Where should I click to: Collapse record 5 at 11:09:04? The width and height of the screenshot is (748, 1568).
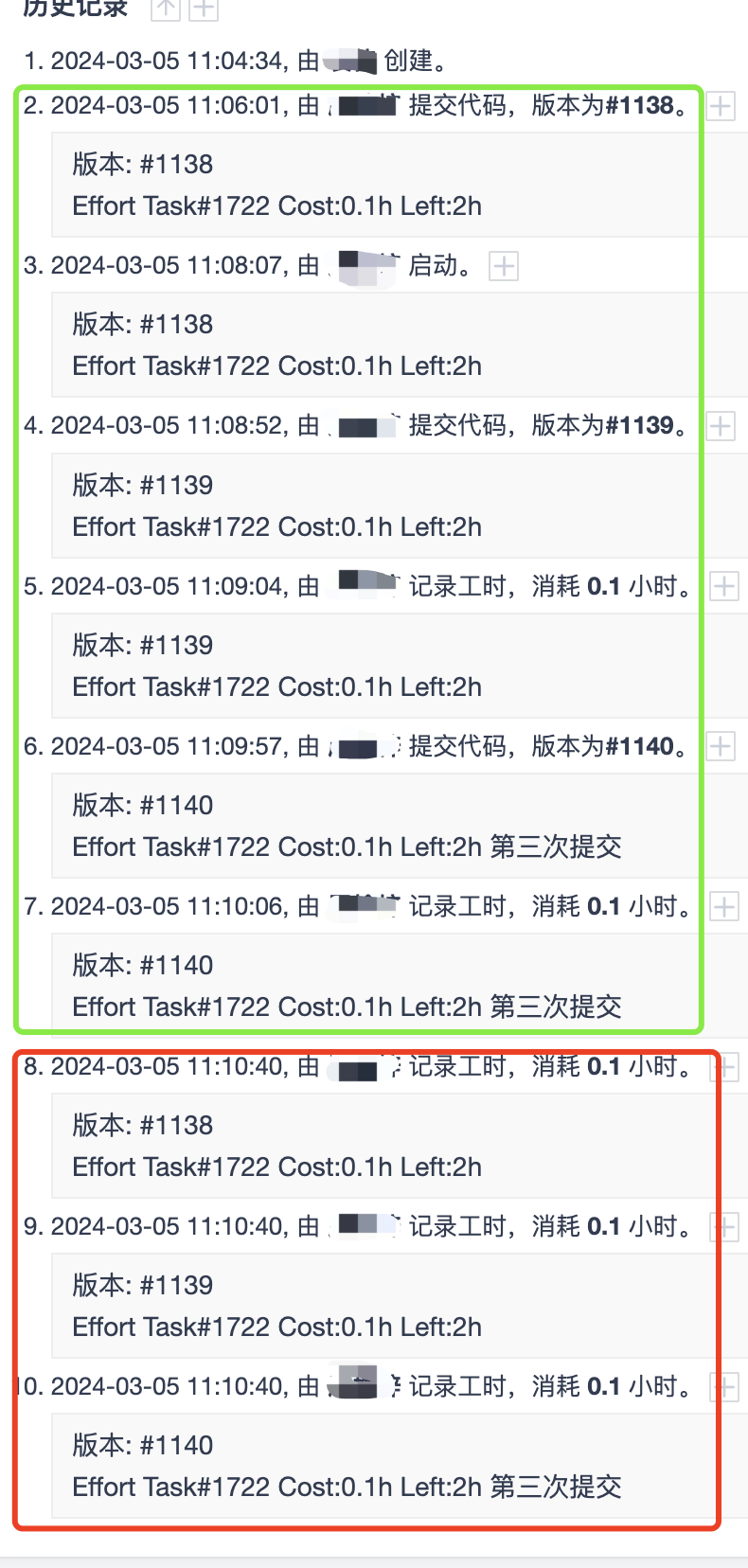point(724,586)
